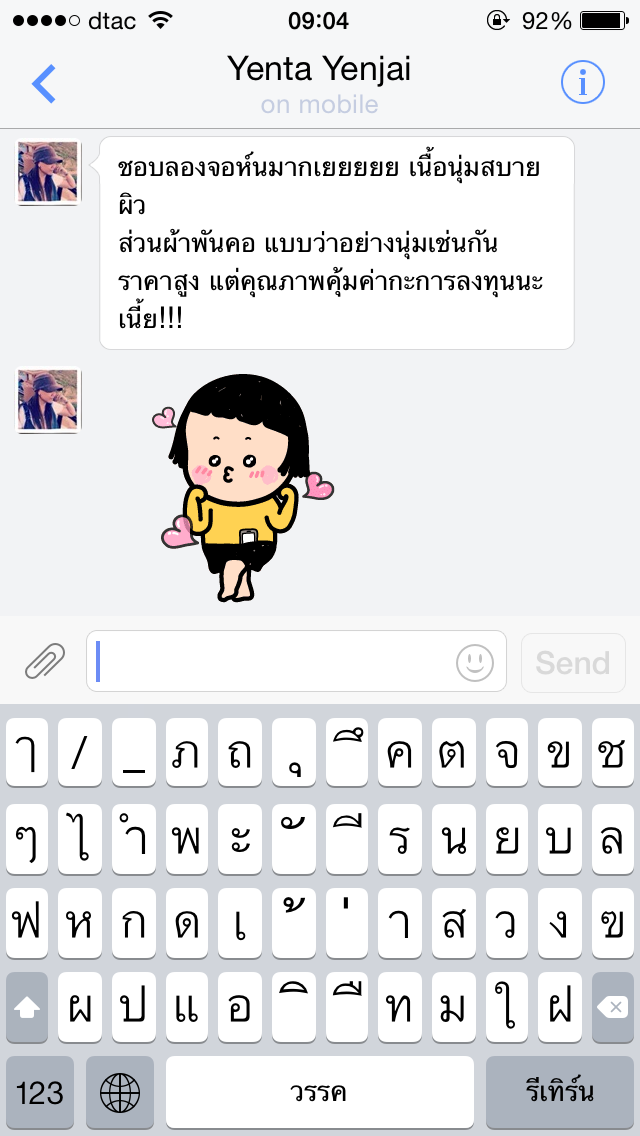
Task: Switch keyboard to 123 numbers
Action: (40, 1092)
